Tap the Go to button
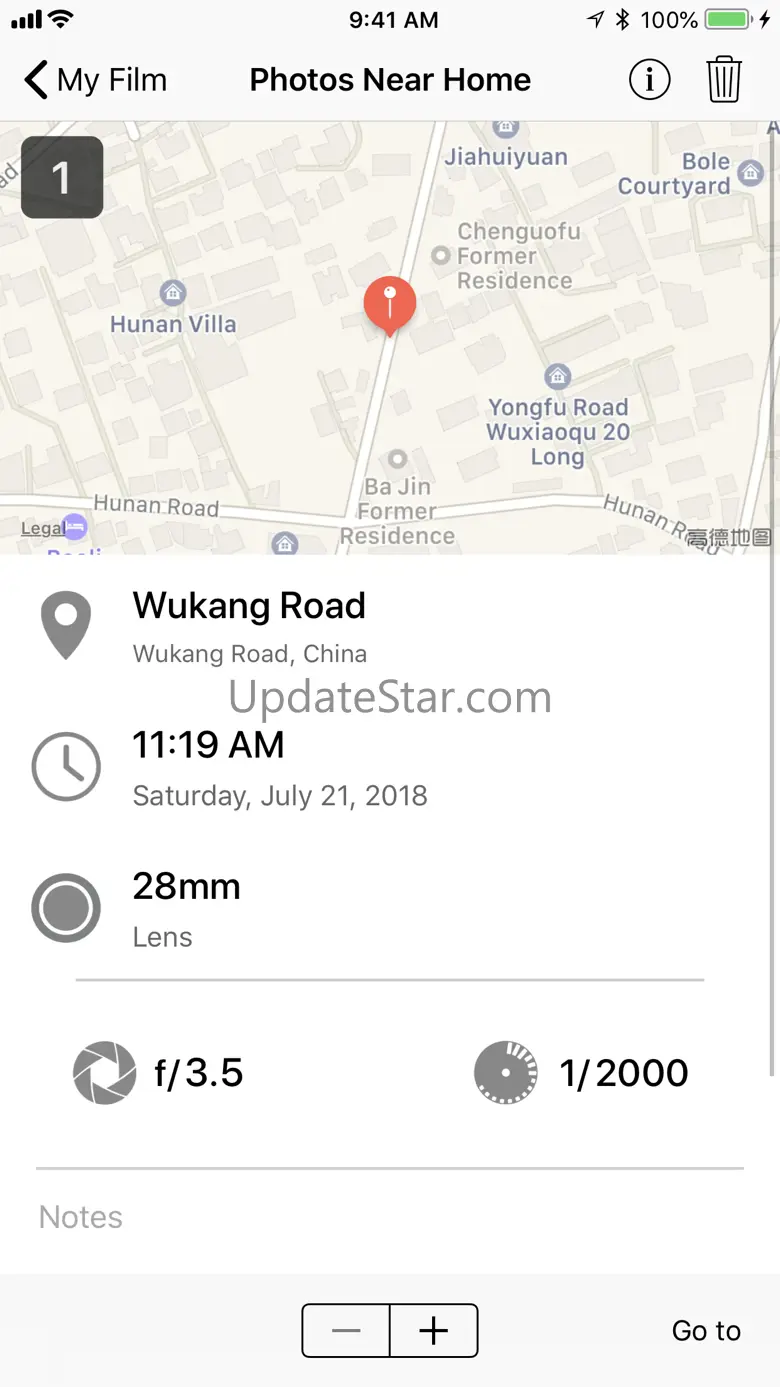The width and height of the screenshot is (780, 1387). point(706,1331)
